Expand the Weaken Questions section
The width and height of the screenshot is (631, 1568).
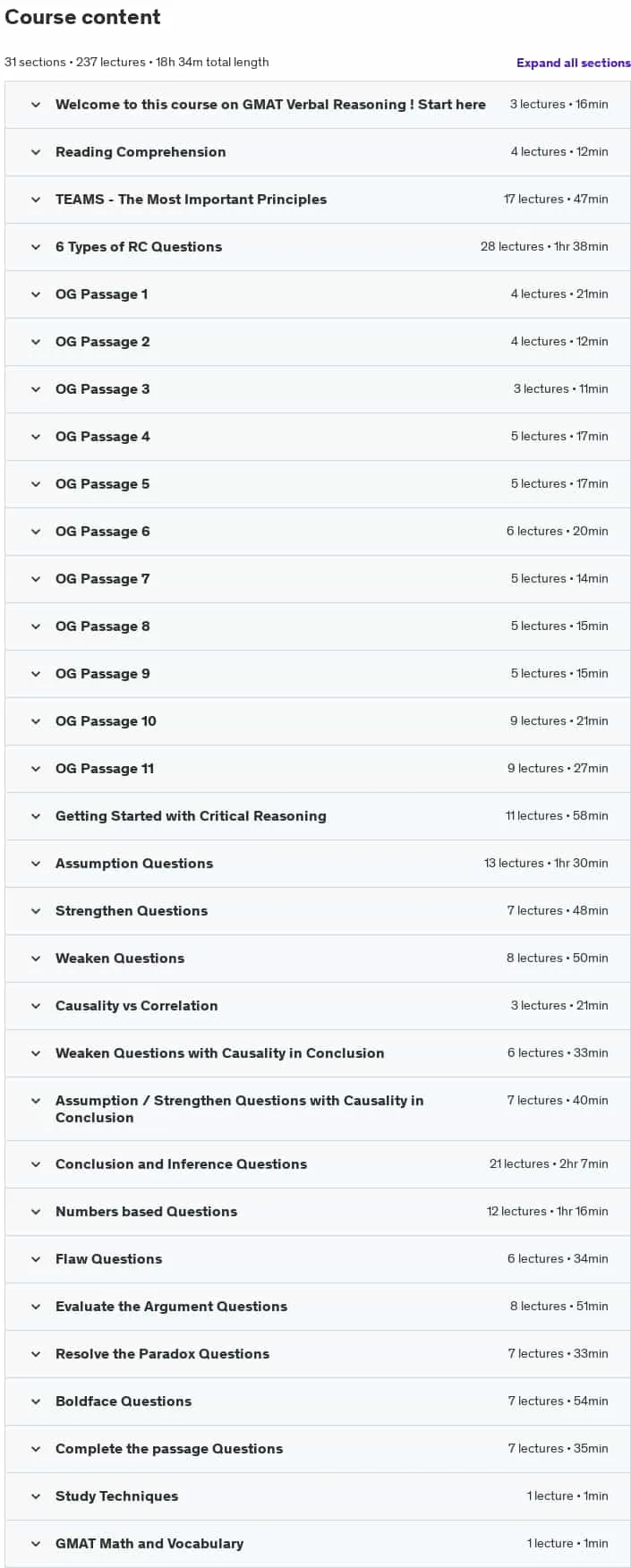pos(317,959)
